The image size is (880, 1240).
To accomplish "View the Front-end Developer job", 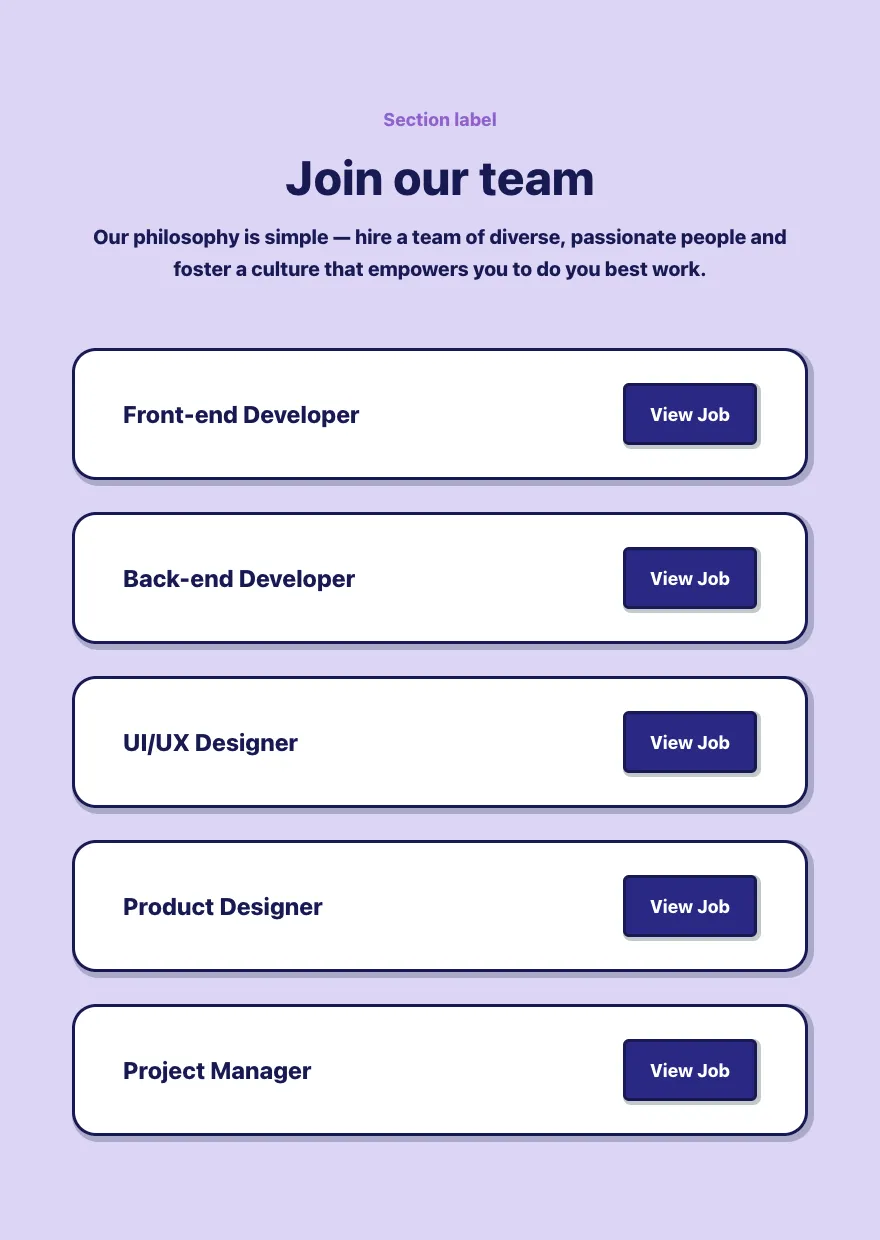I will click(690, 414).
